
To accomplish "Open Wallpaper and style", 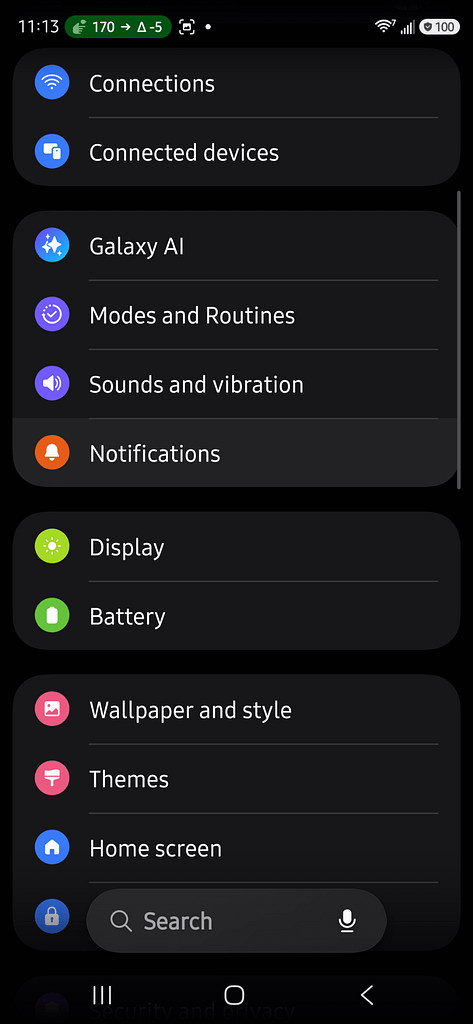I will (236, 710).
